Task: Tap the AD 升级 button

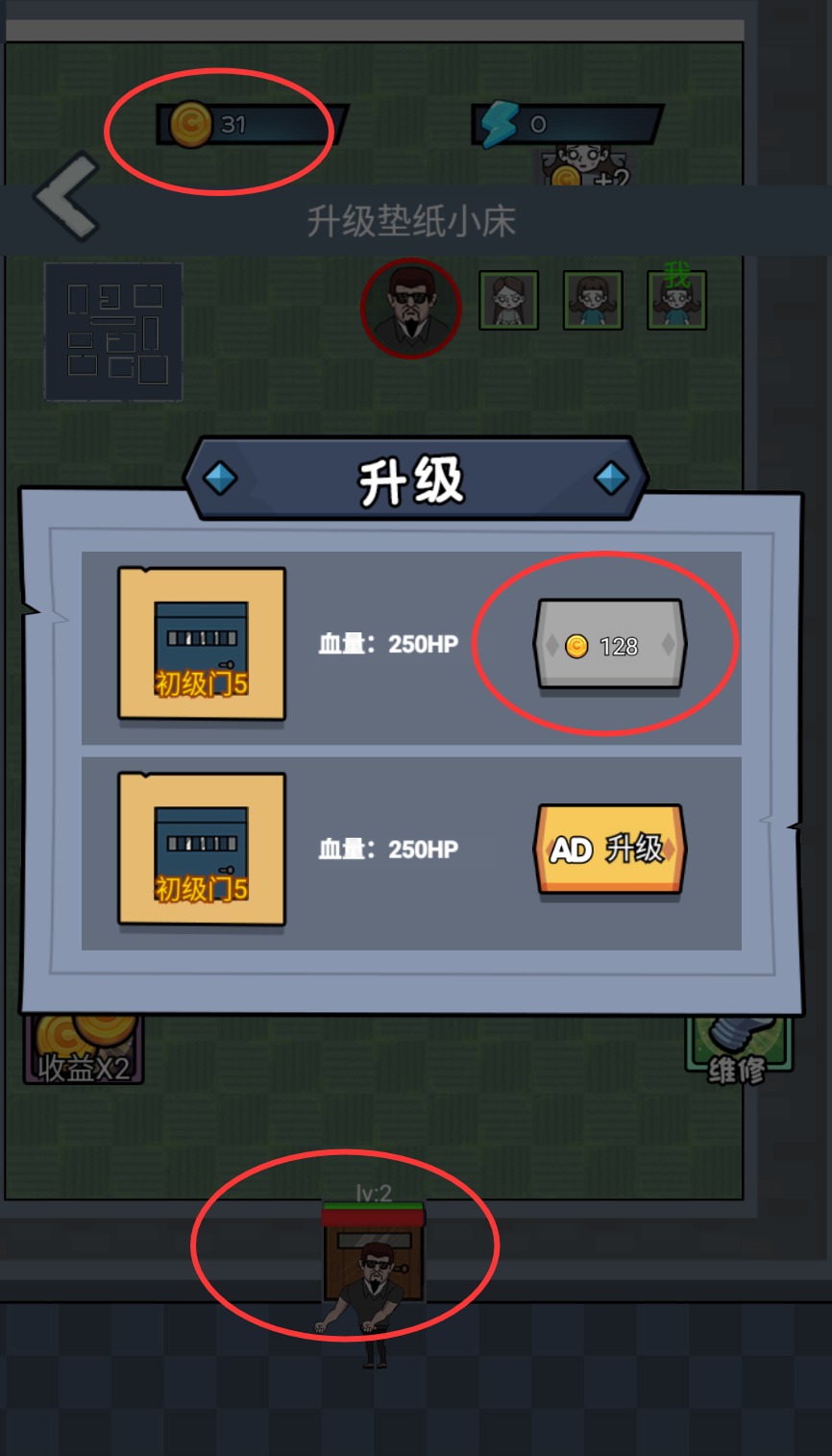Action: 609,850
